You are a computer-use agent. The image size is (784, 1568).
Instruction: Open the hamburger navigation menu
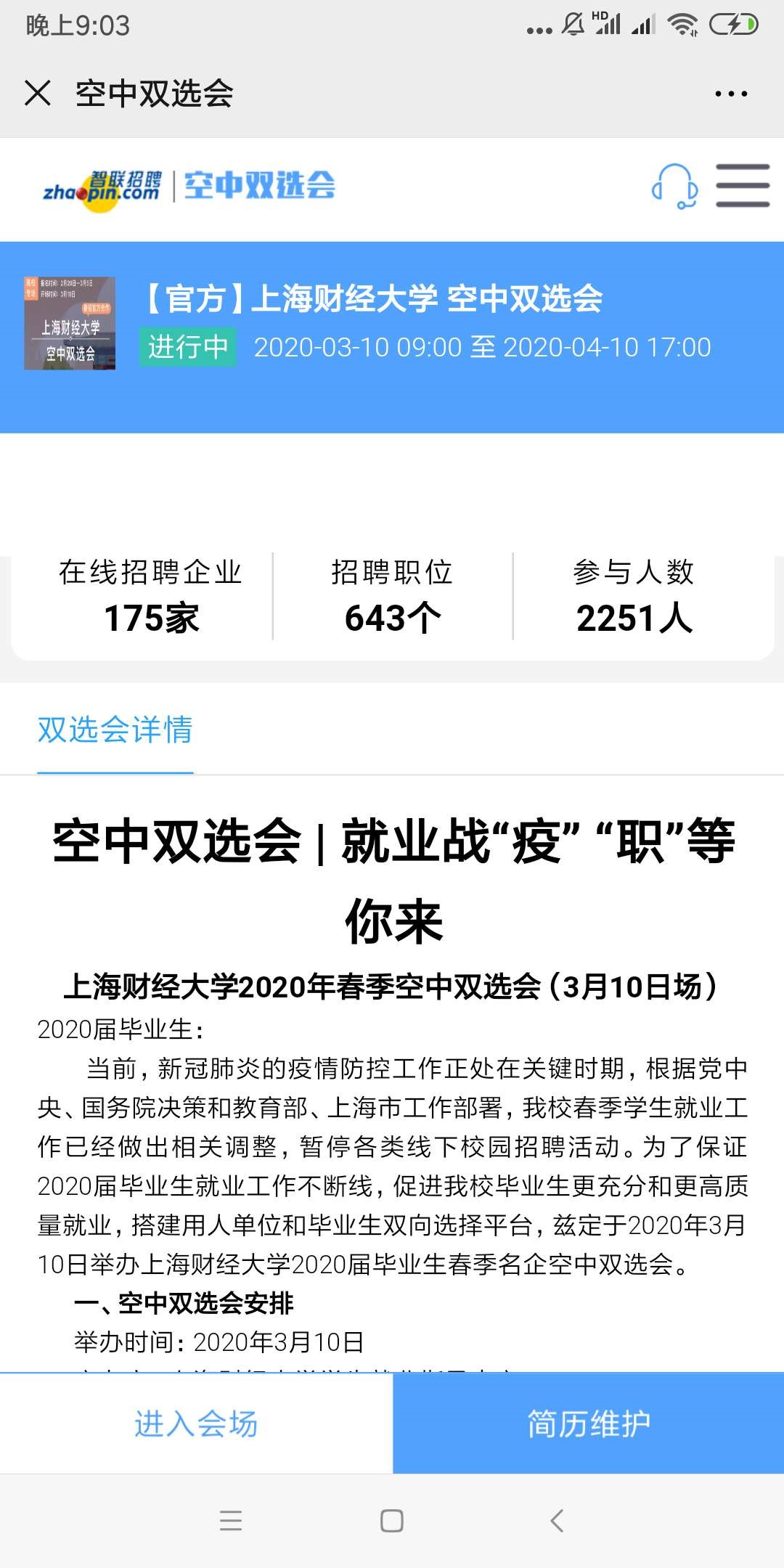tap(743, 186)
